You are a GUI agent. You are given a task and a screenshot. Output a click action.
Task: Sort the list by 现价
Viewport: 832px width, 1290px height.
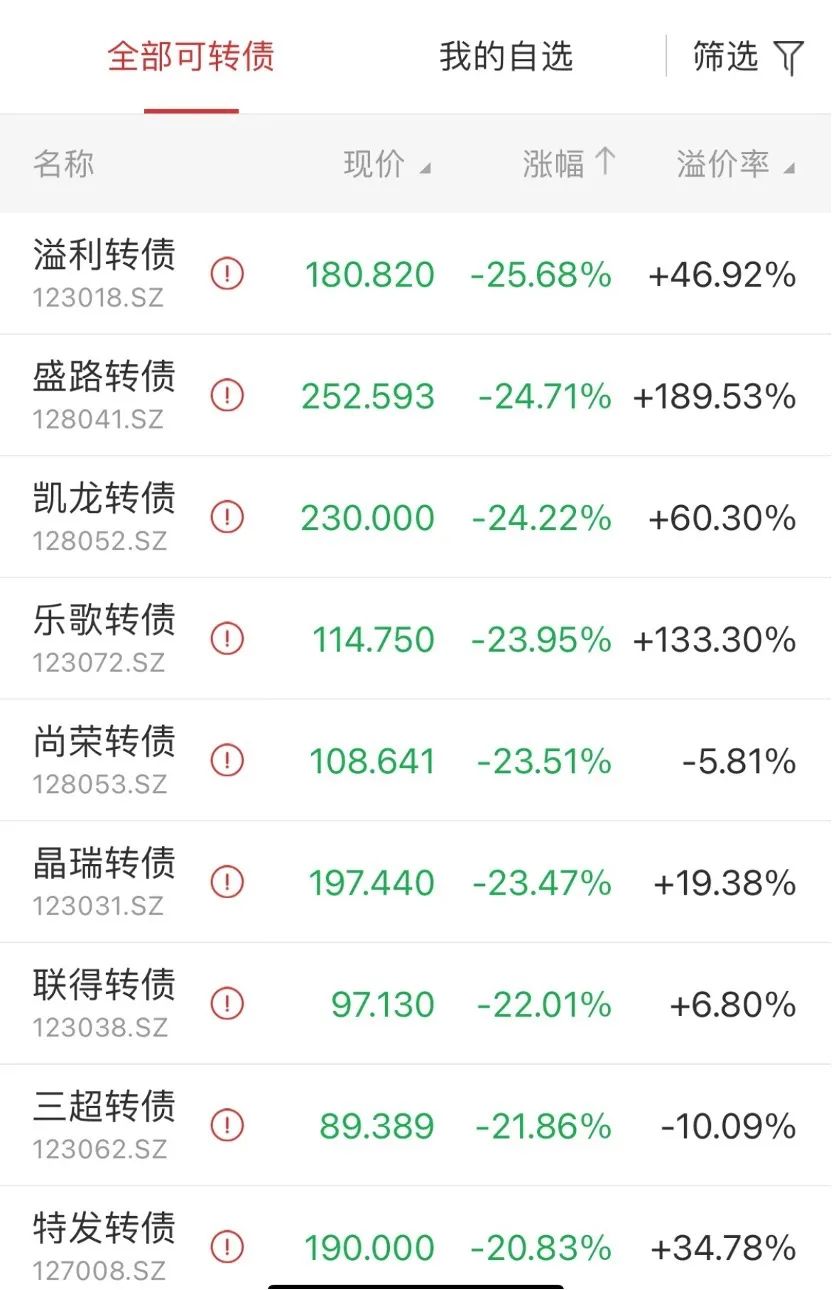pyautogui.click(x=386, y=164)
